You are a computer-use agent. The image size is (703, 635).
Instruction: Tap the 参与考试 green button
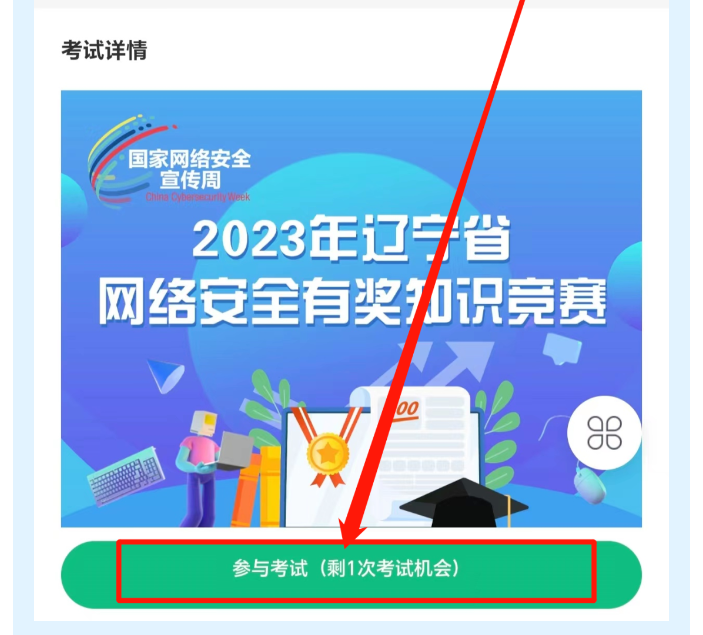pyautogui.click(x=350, y=570)
